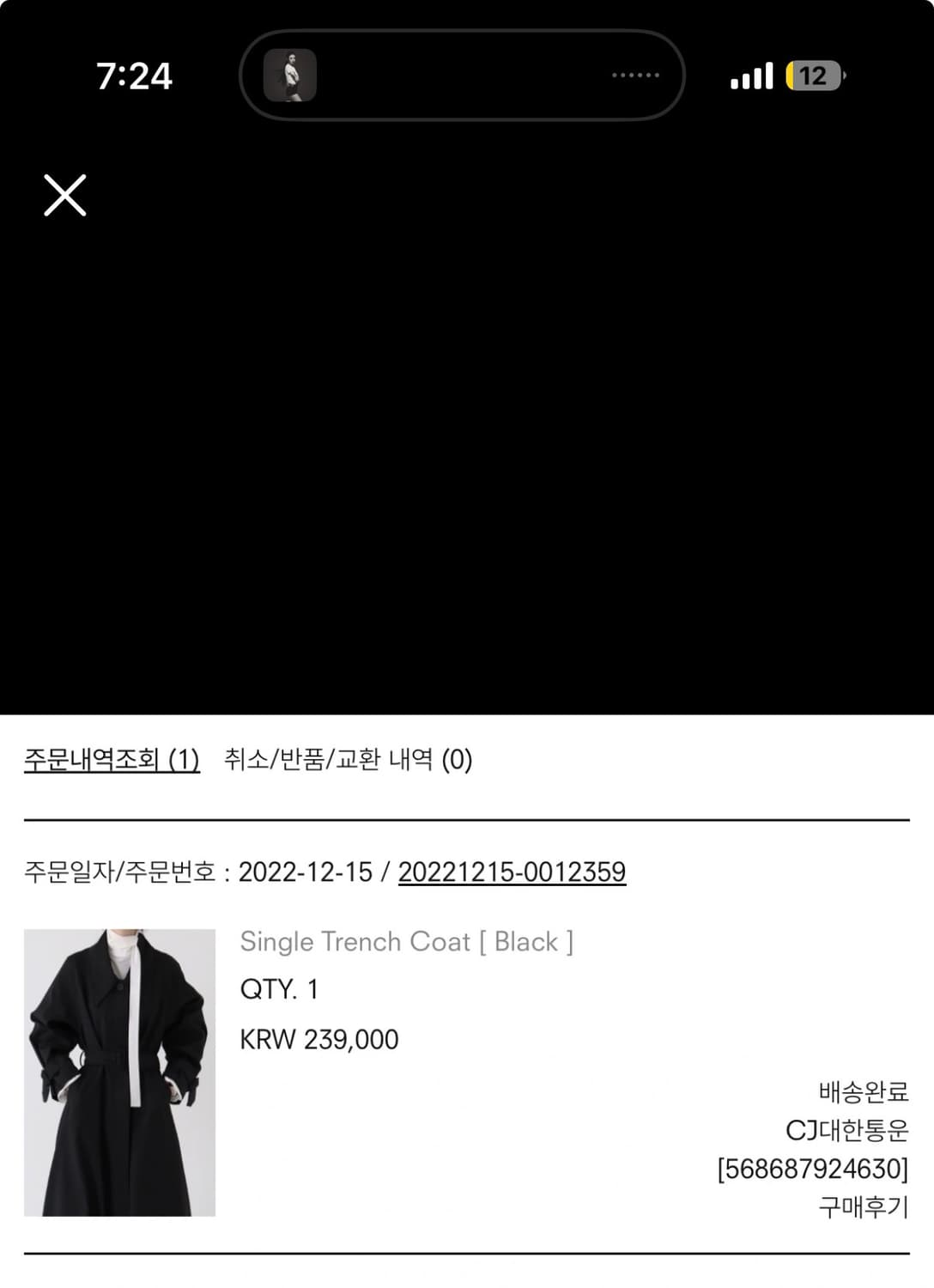This screenshot has width=934, height=1288.
Task: Tap the clock showing 7:24
Action: [136, 77]
